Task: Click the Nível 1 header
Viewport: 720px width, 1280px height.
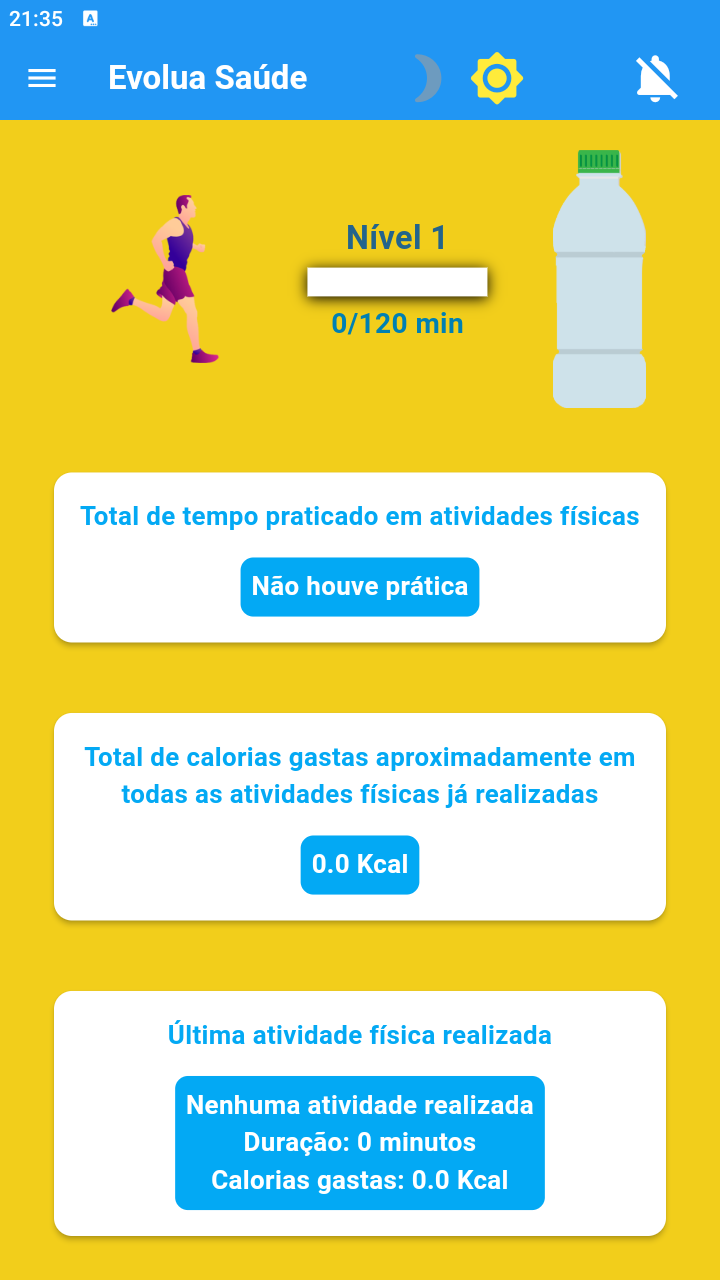Action: (395, 237)
